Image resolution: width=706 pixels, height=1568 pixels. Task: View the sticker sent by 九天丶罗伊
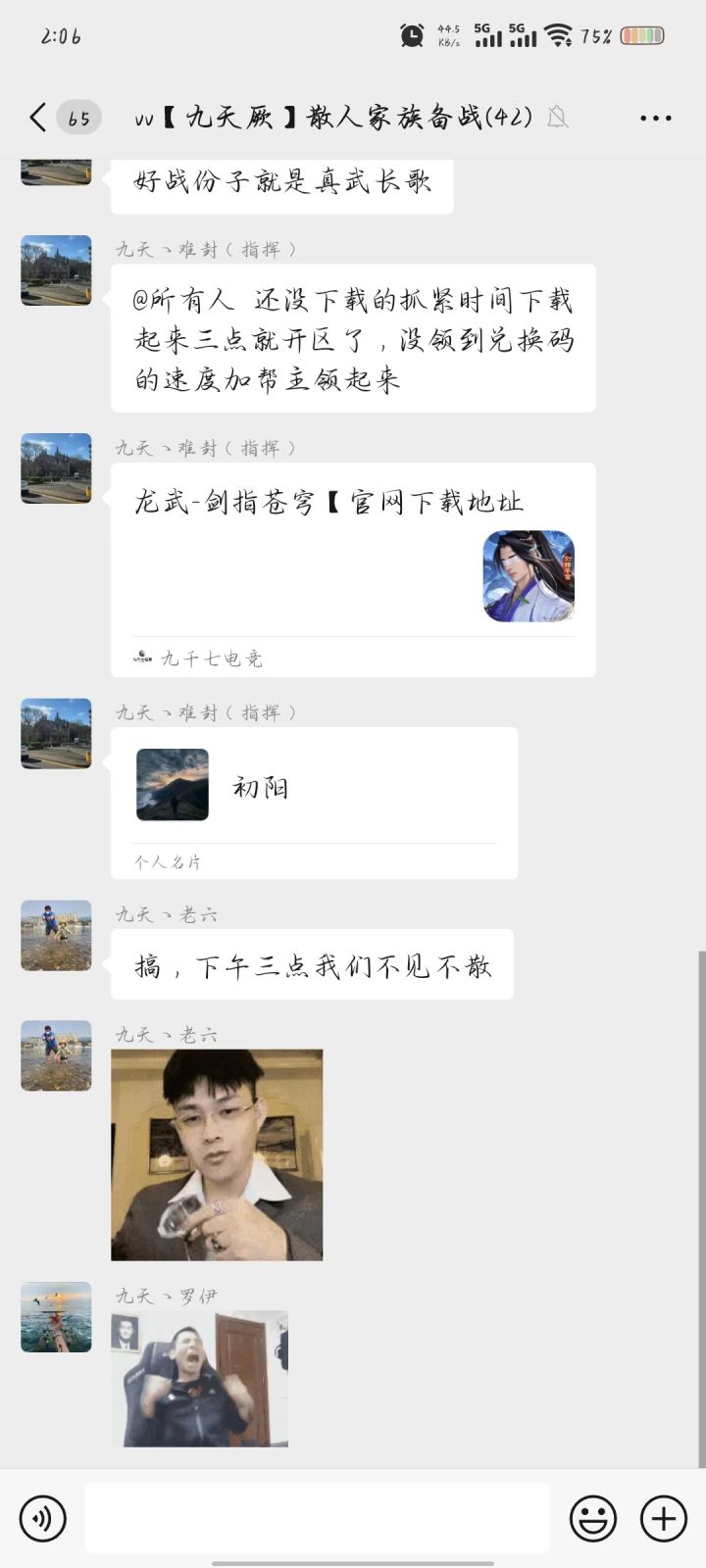coord(200,1379)
